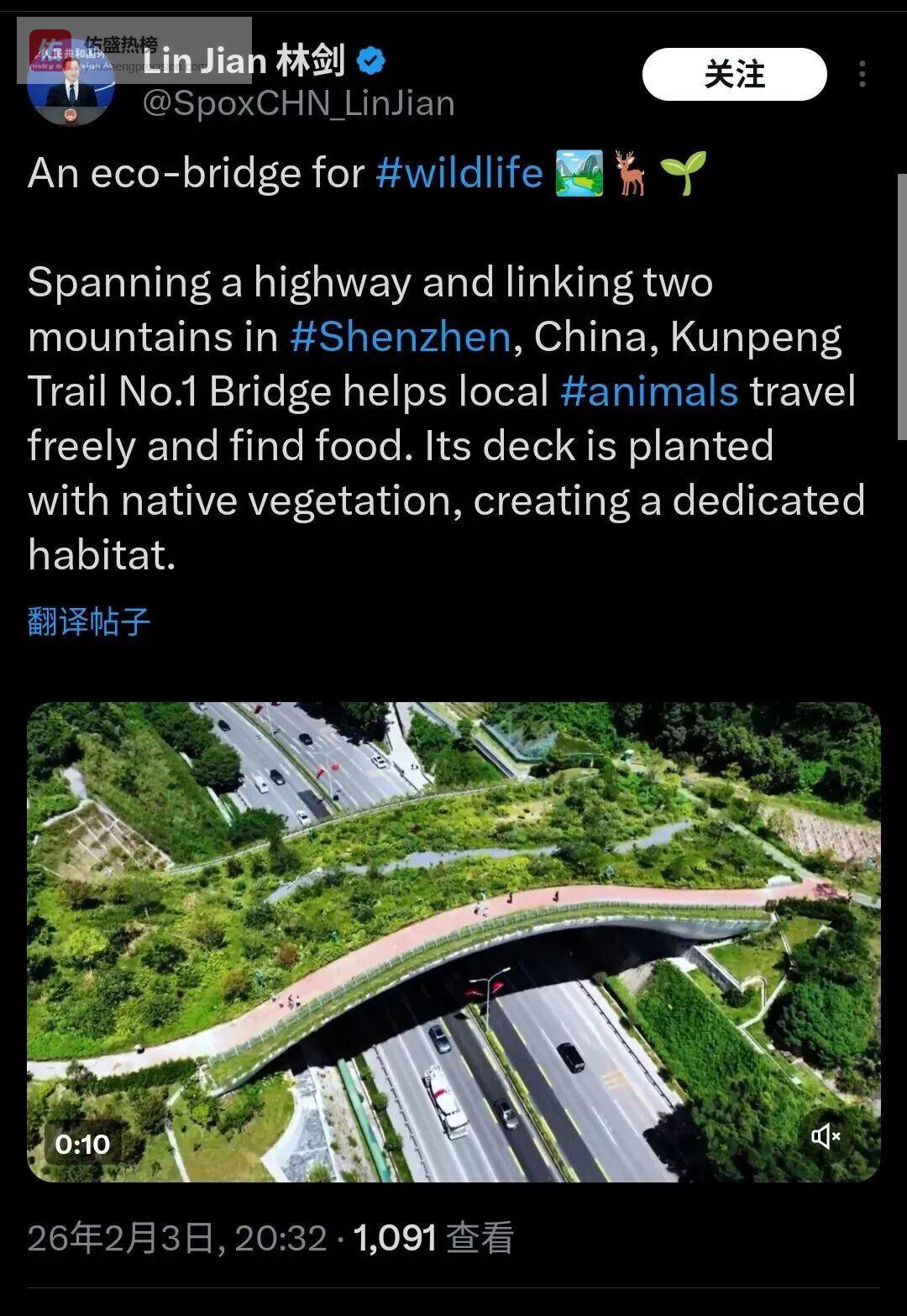Open the #animals hashtag
This screenshot has height=1316, width=907.
click(649, 391)
